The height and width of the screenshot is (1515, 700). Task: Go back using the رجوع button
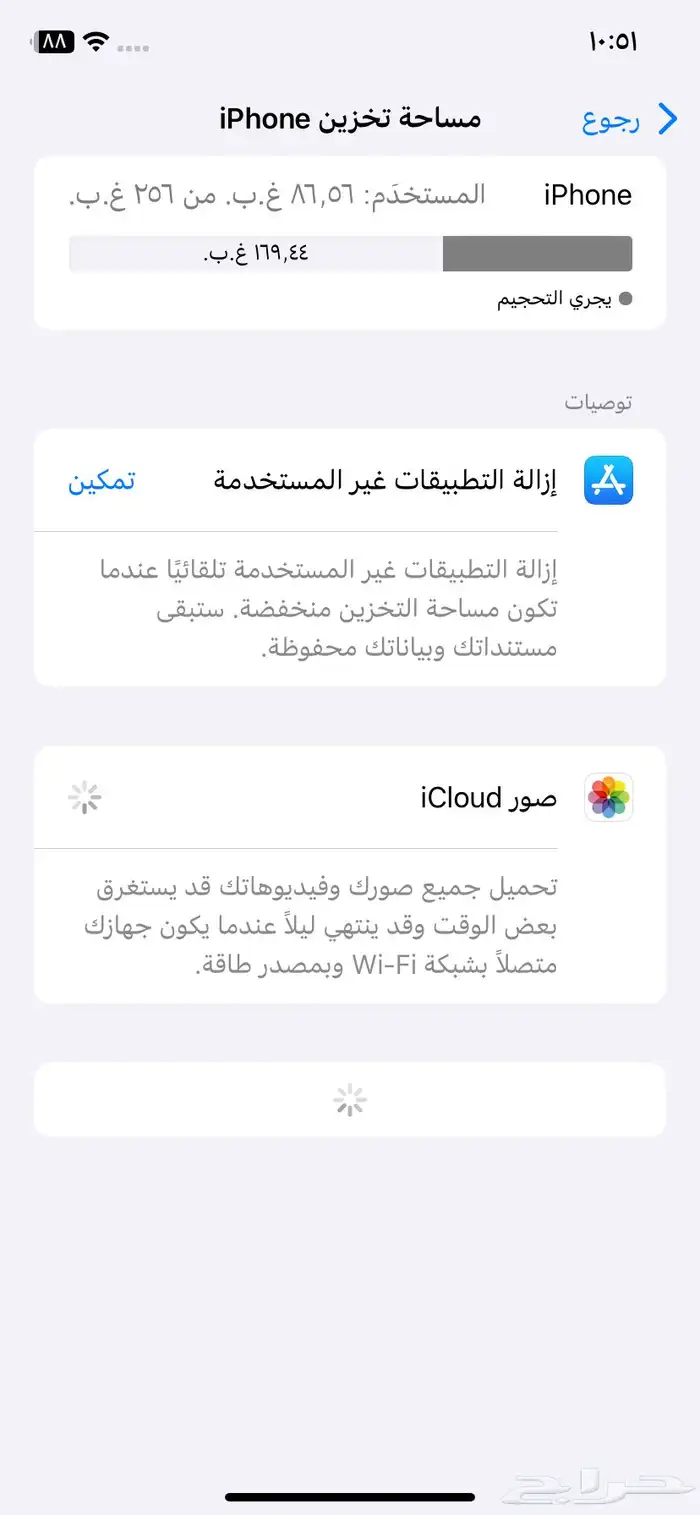click(x=629, y=121)
